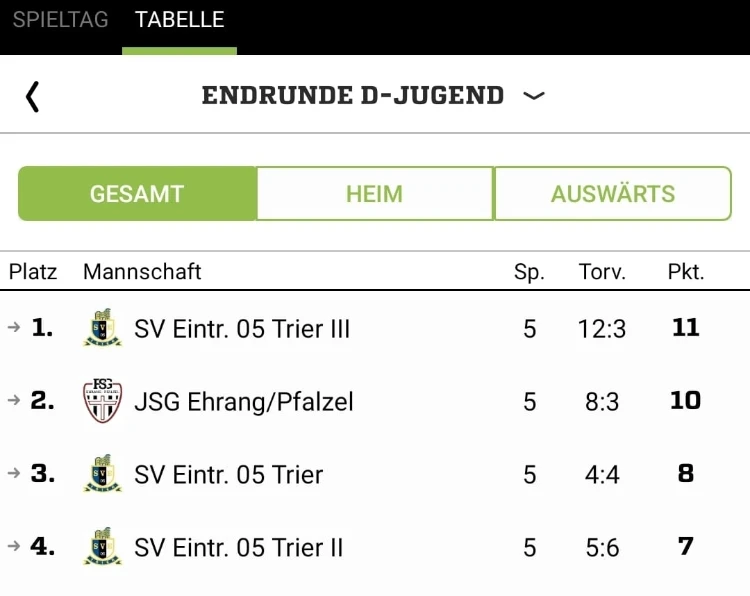The width and height of the screenshot is (750, 596).
Task: Switch to the Spieltag tab
Action: pyautogui.click(x=60, y=20)
